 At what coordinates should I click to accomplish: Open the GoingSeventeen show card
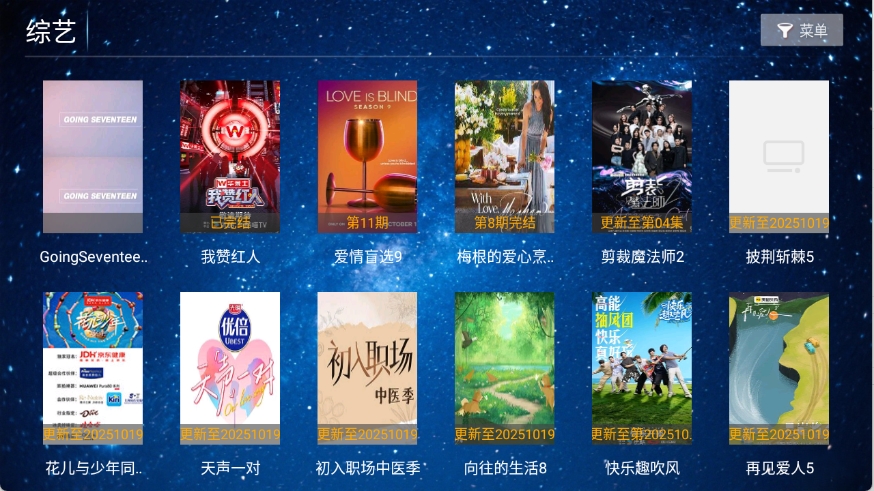point(93,157)
